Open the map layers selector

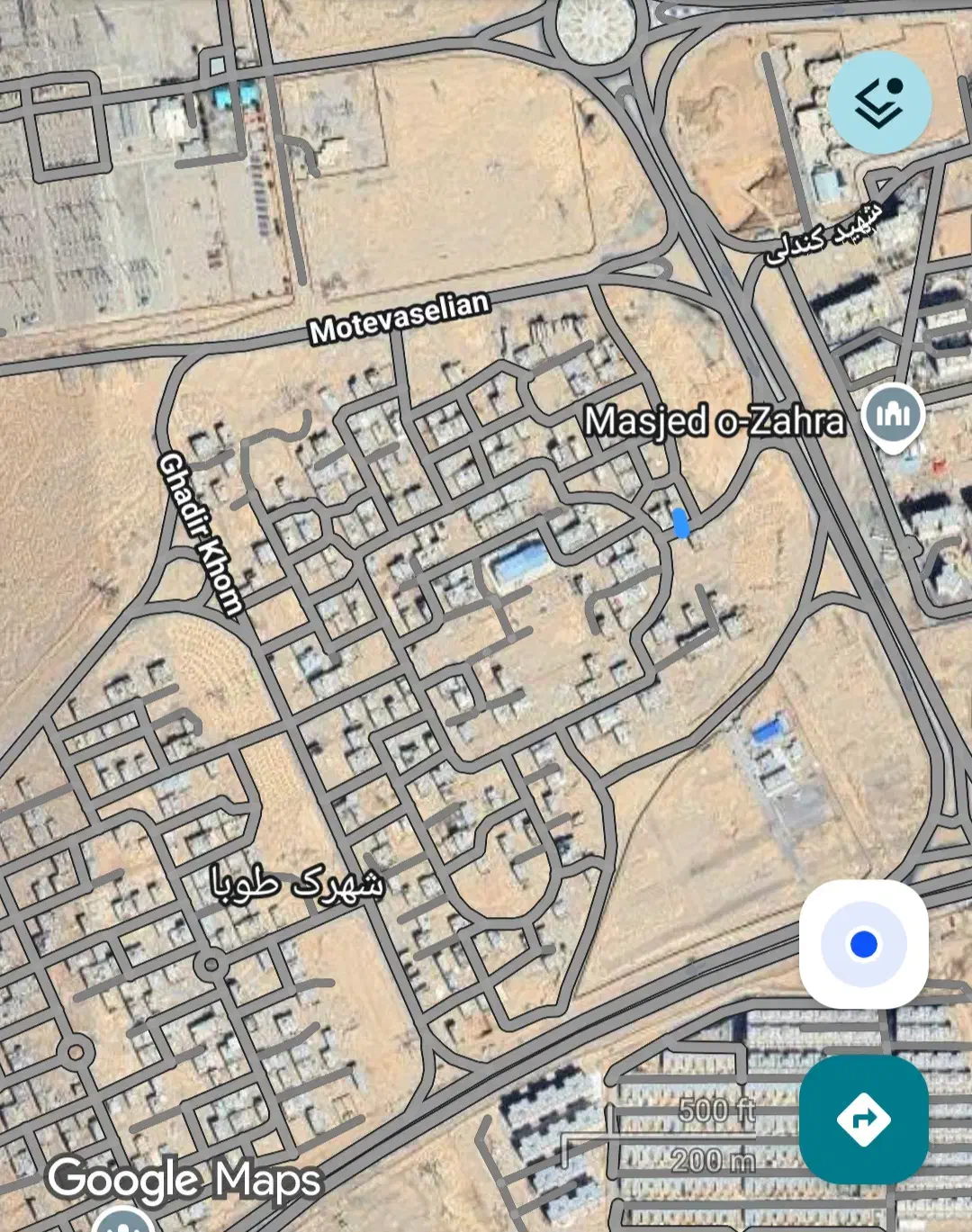coord(879,103)
